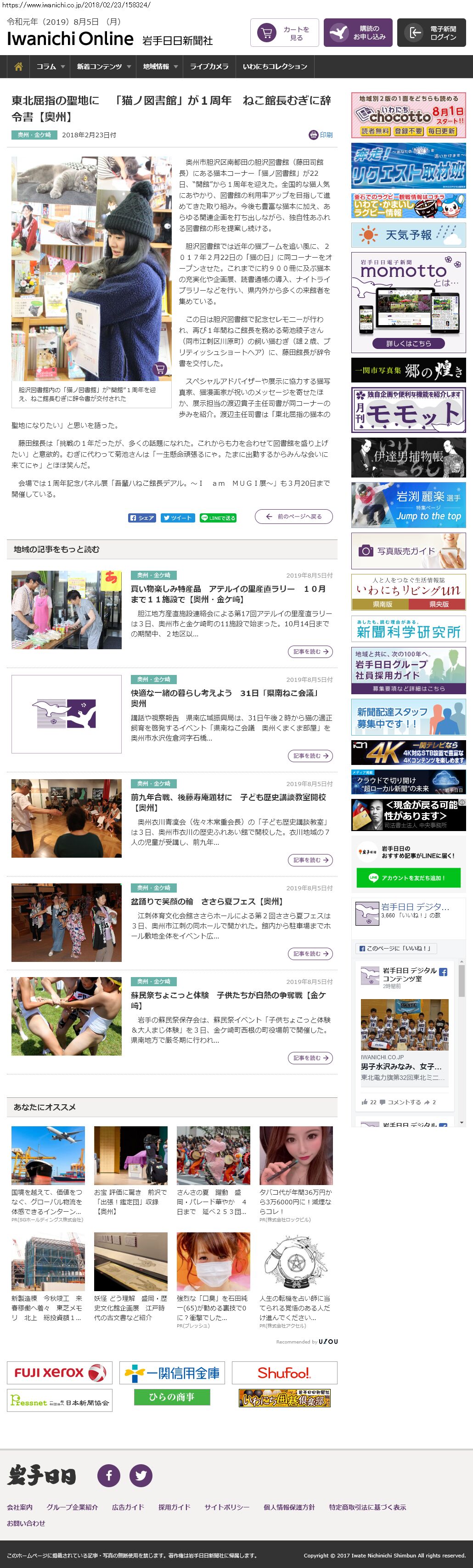
Task: Open 購読のお申し込み subscription button
Action: pos(357,33)
